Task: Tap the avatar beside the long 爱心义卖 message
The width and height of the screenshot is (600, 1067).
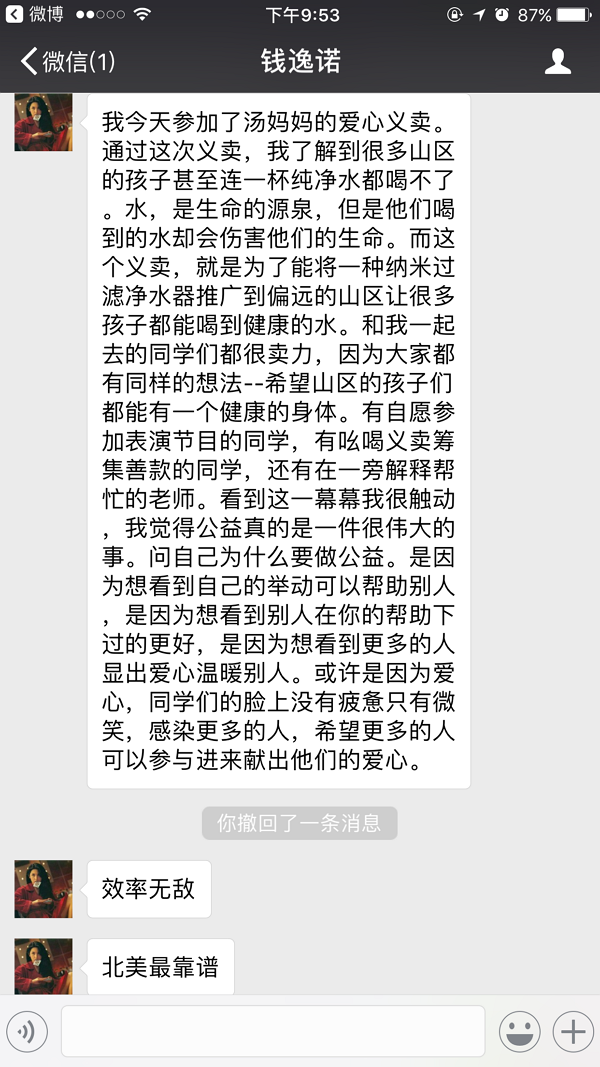Action: (44, 122)
